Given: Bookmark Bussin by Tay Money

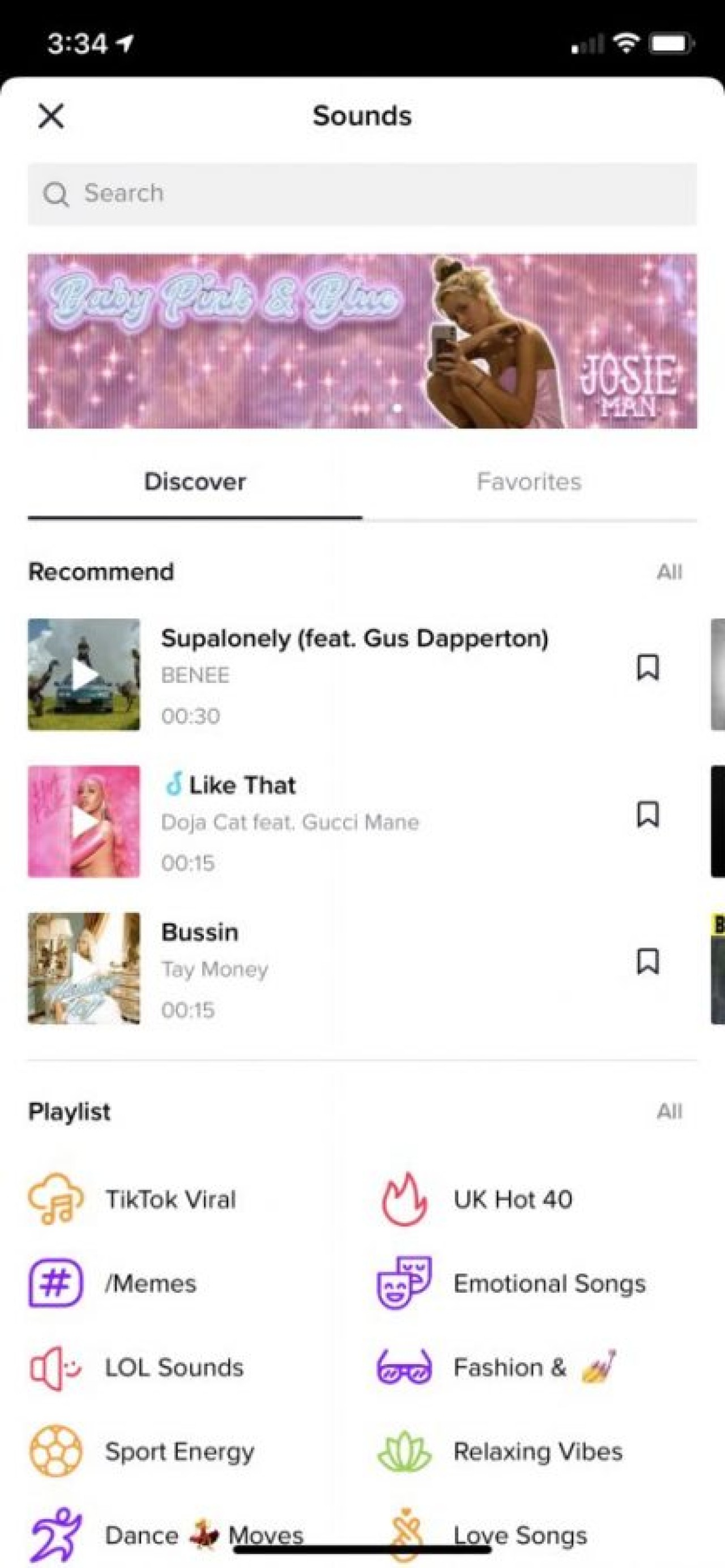Looking at the screenshot, I should click(648, 962).
